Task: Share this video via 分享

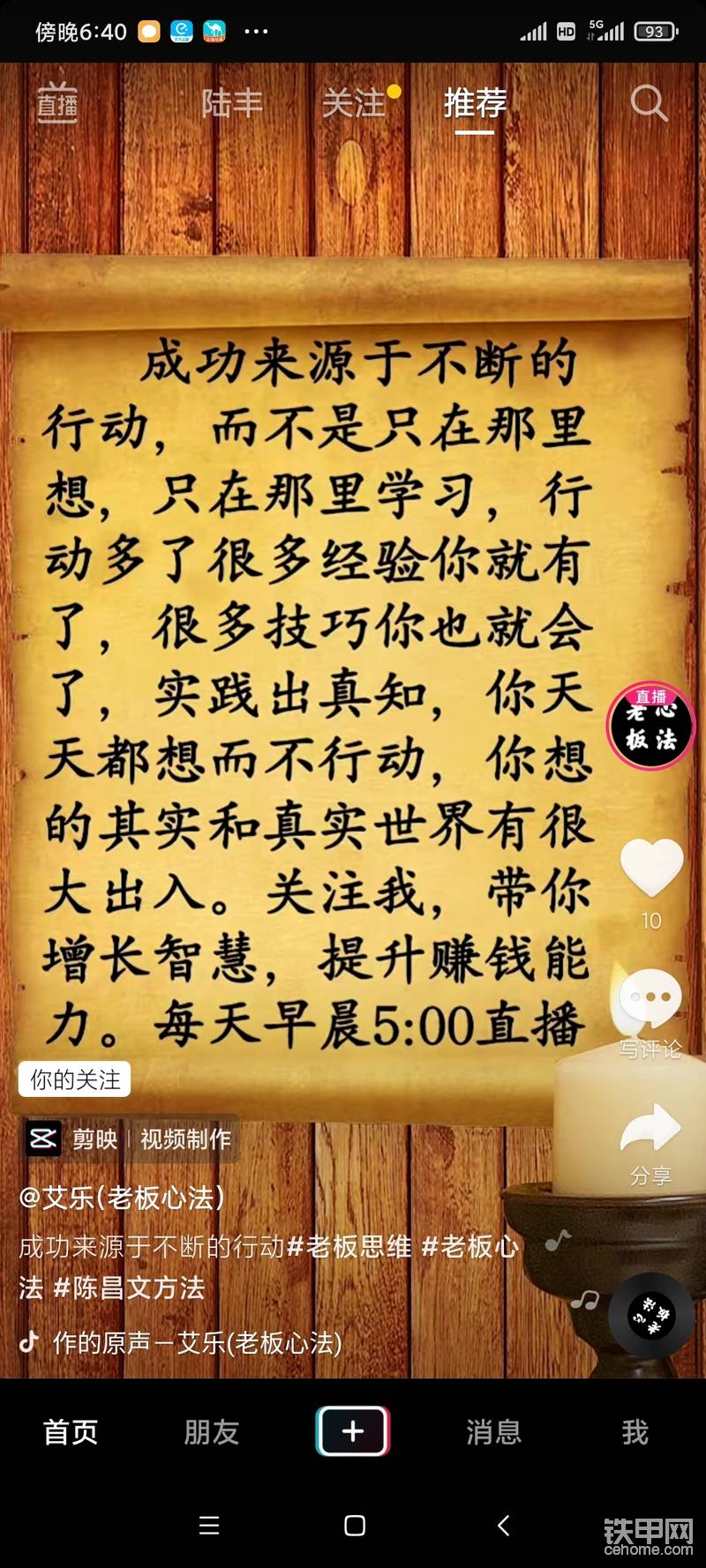Action: pyautogui.click(x=650, y=1131)
